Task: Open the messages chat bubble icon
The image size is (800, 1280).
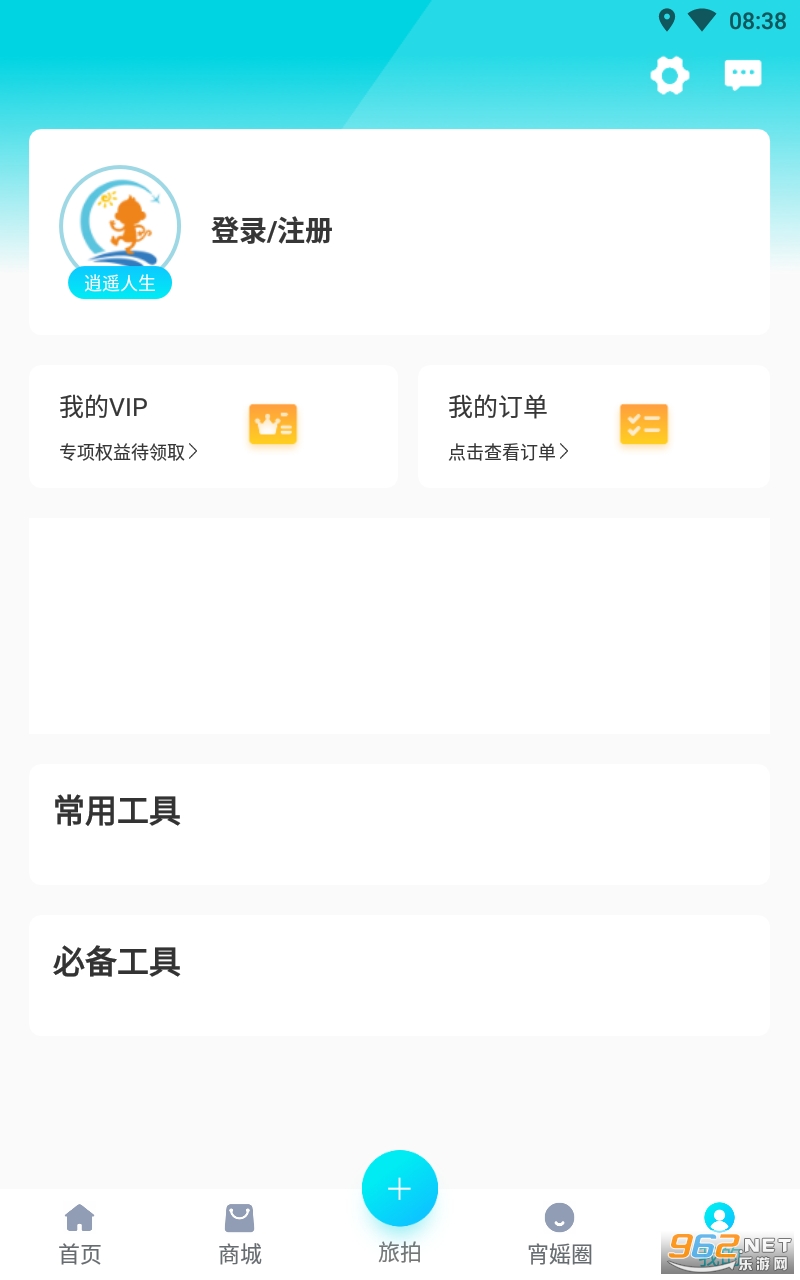Action: tap(743, 75)
